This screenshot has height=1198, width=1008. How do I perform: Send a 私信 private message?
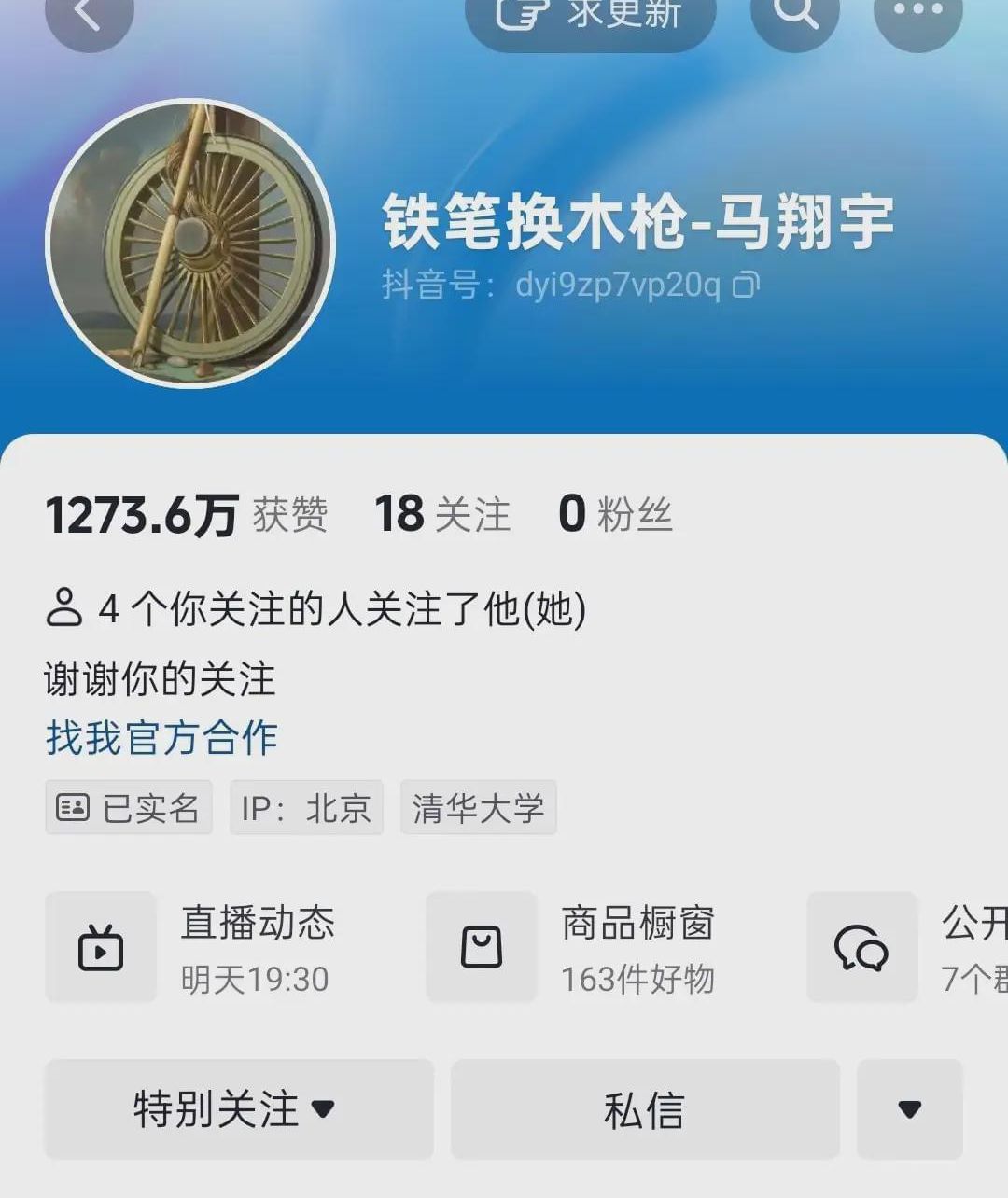coord(645,1109)
